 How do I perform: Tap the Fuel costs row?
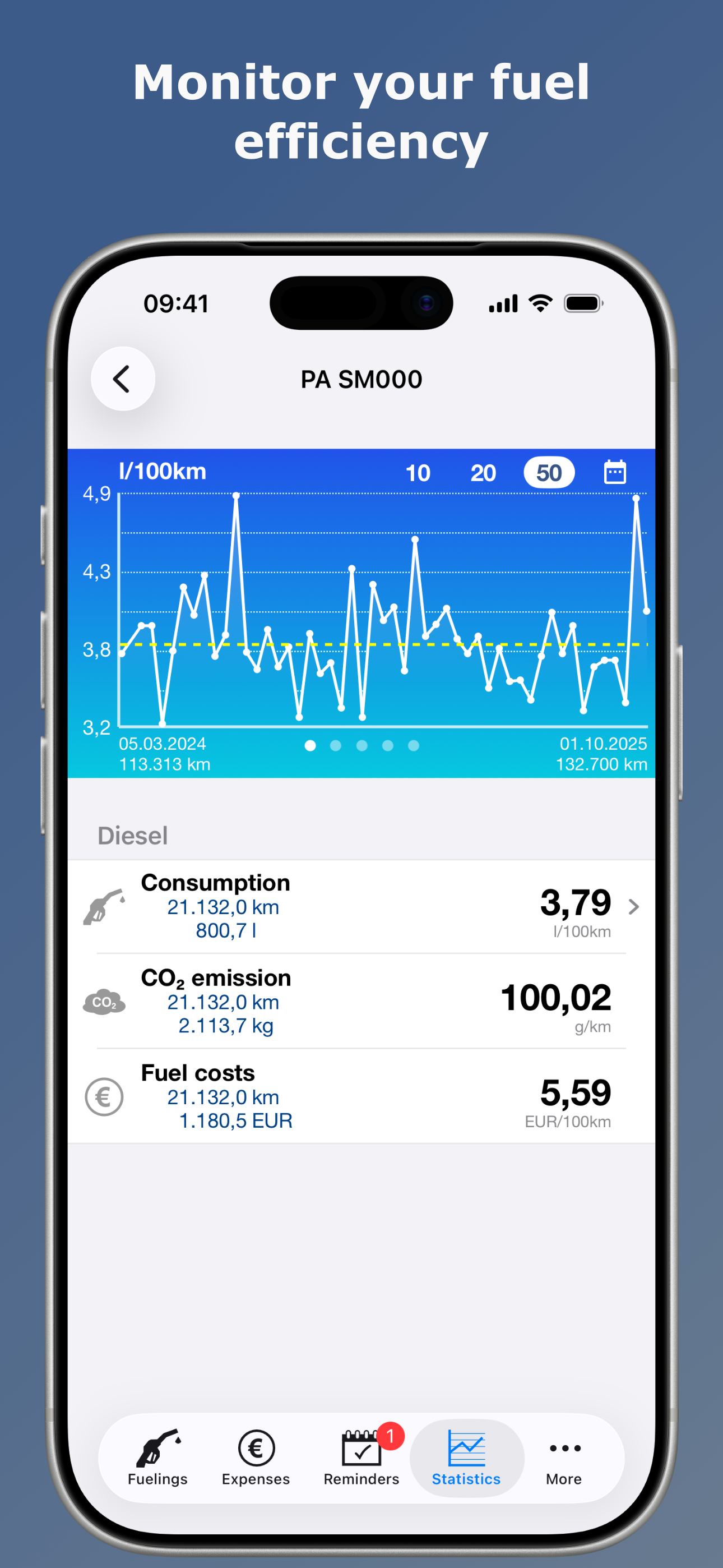pyautogui.click(x=361, y=1096)
